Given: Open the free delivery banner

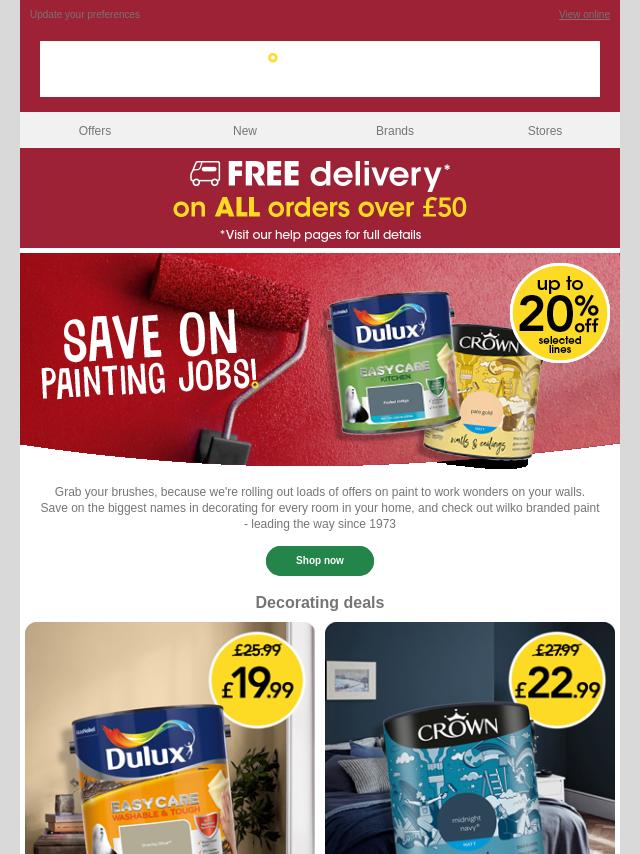Looking at the screenshot, I should tap(320, 199).
